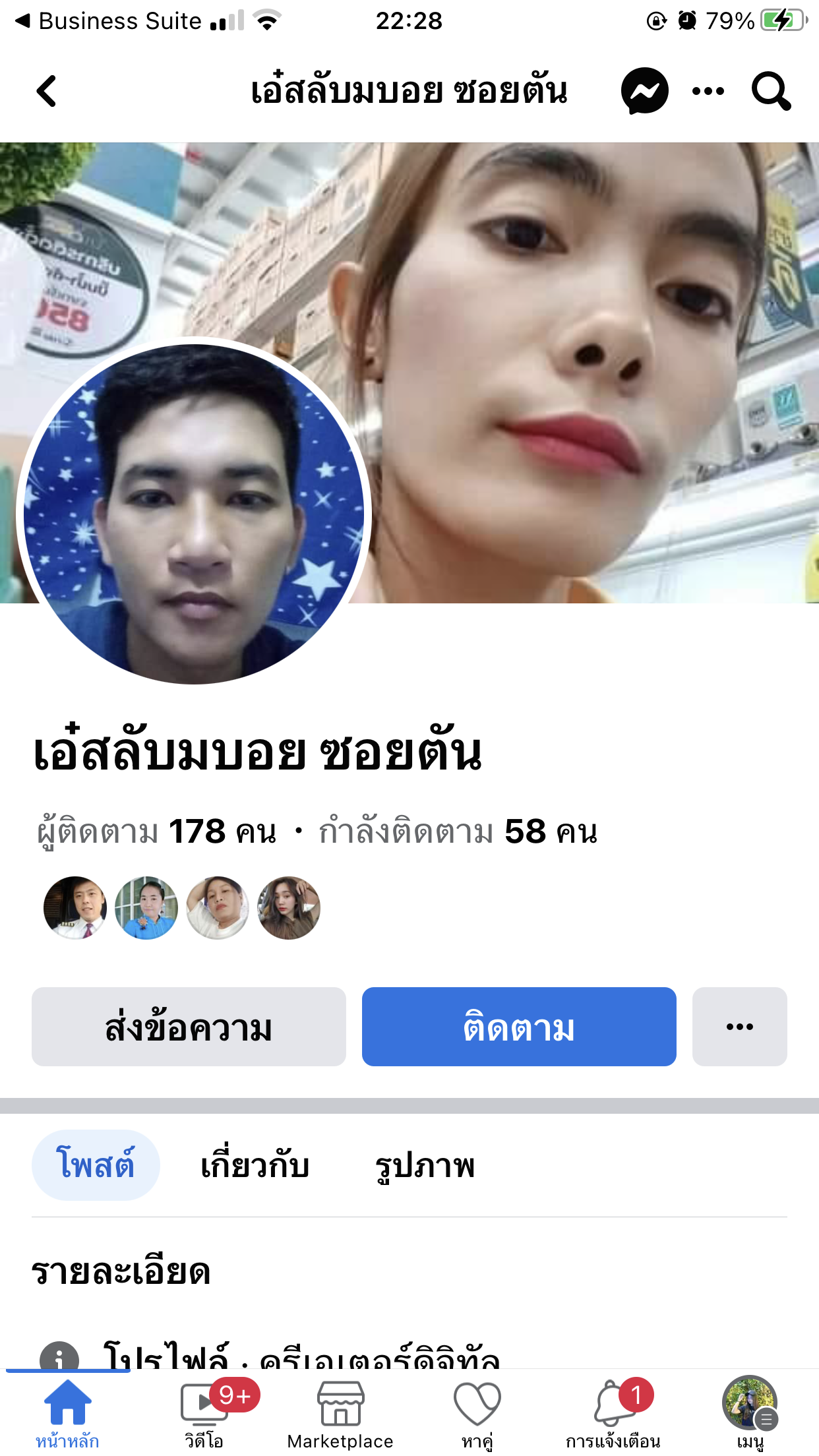819x1456 pixels.
Task: Switch to the รูปภาพ tab
Action: tap(425, 1165)
